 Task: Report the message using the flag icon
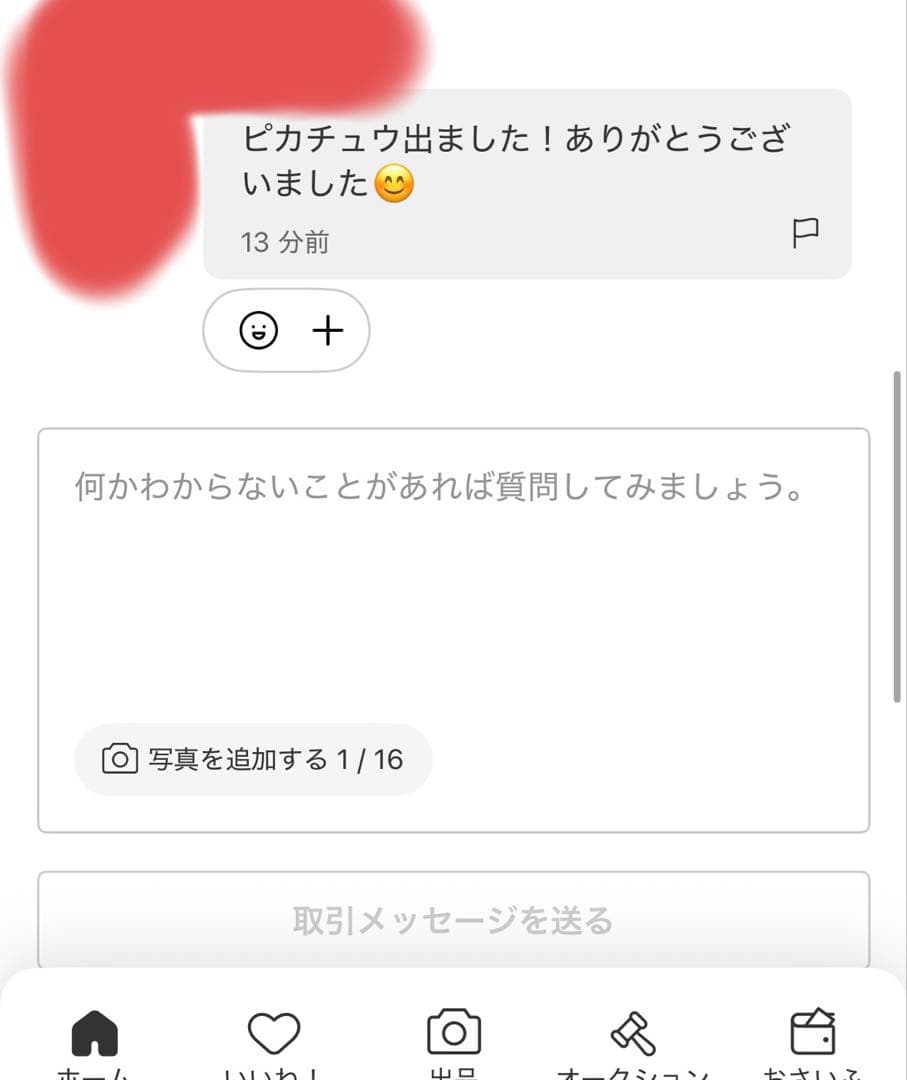(x=806, y=231)
